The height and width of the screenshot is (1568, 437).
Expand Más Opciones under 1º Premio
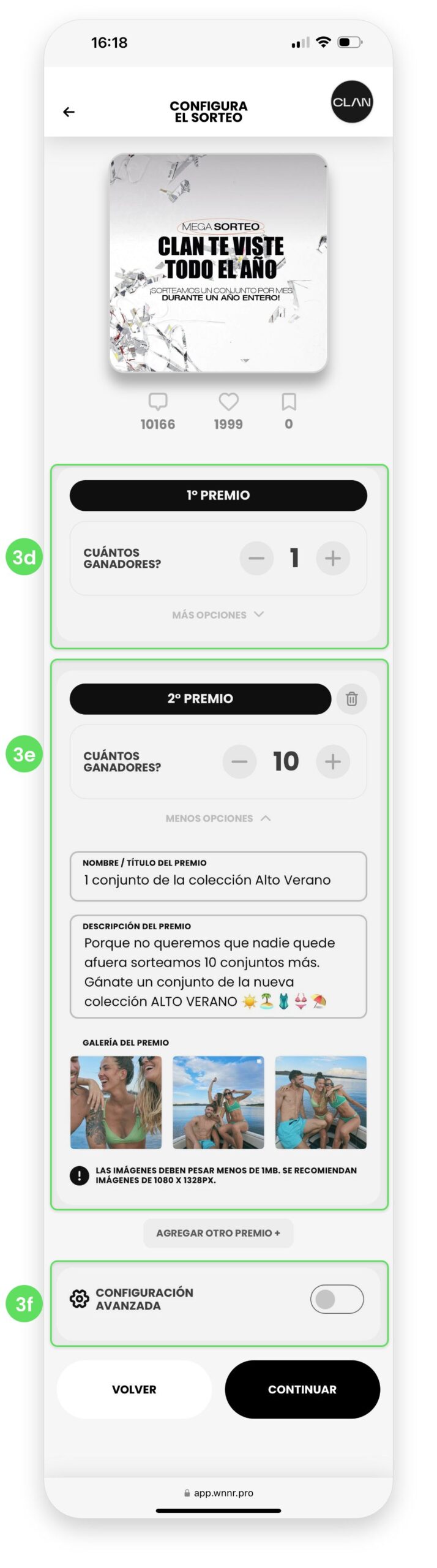click(x=218, y=614)
